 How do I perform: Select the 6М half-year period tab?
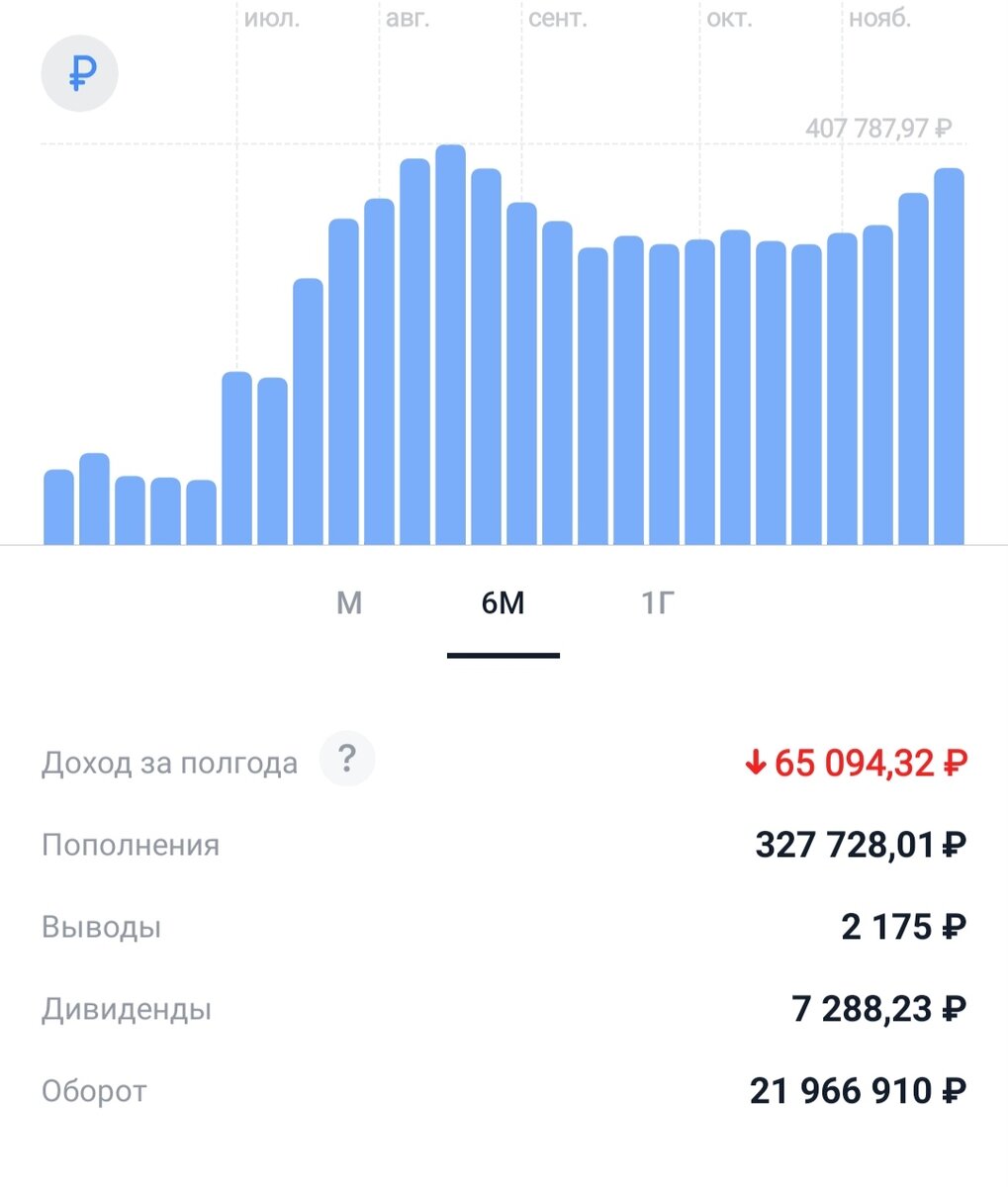coord(503,602)
